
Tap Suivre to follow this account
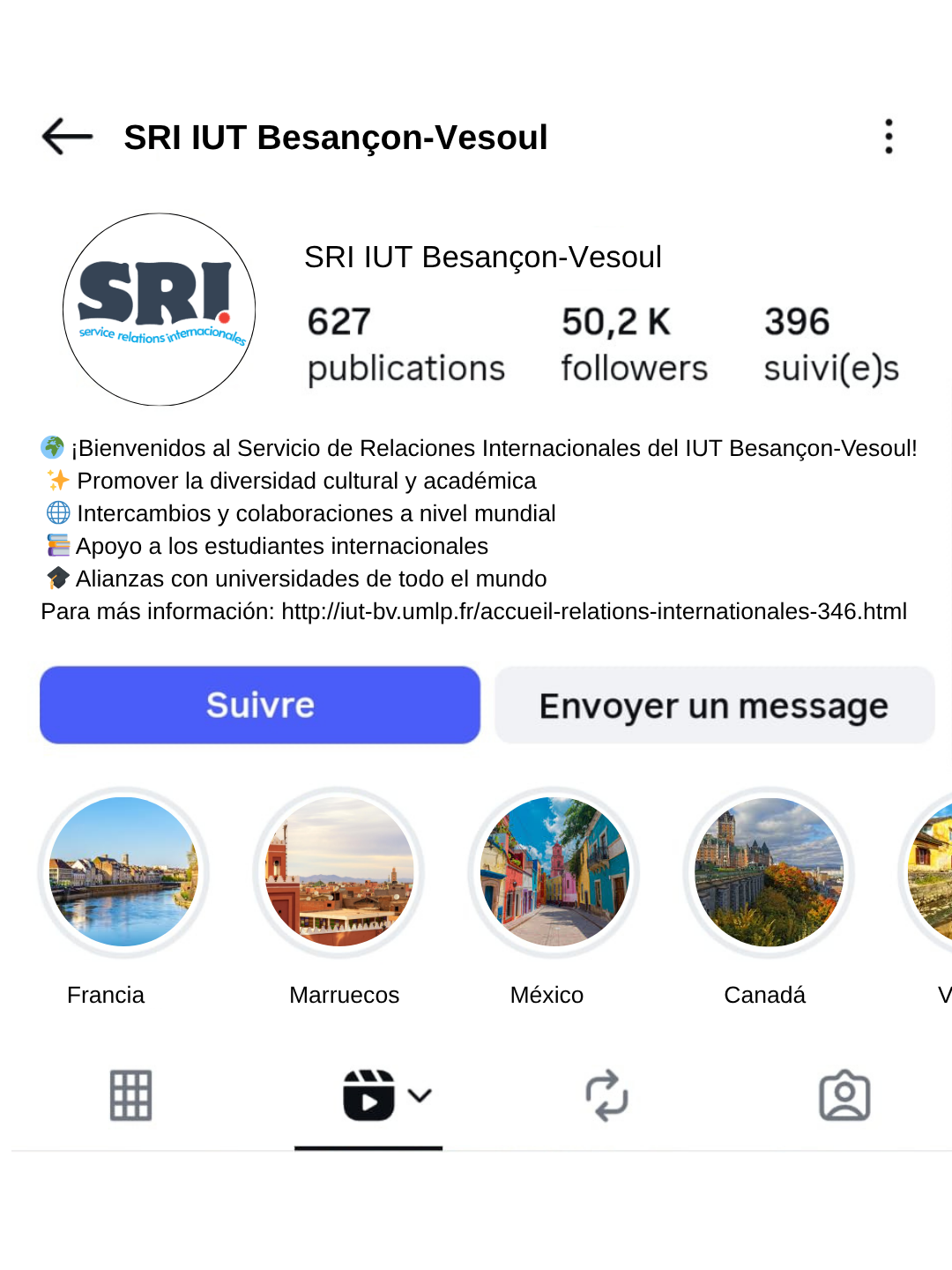pos(260,705)
